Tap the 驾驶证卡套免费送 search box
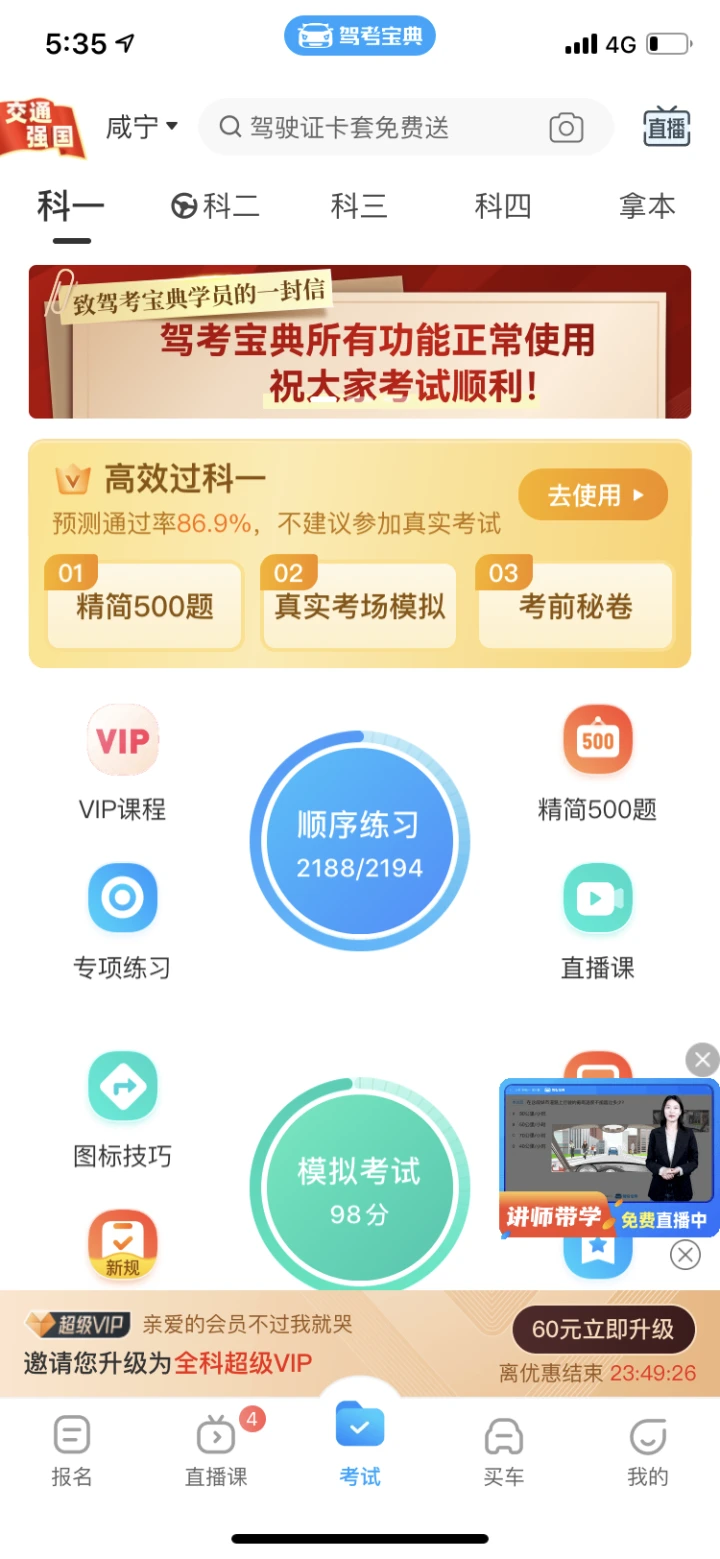Viewport: 720px width, 1559px height. [370, 127]
